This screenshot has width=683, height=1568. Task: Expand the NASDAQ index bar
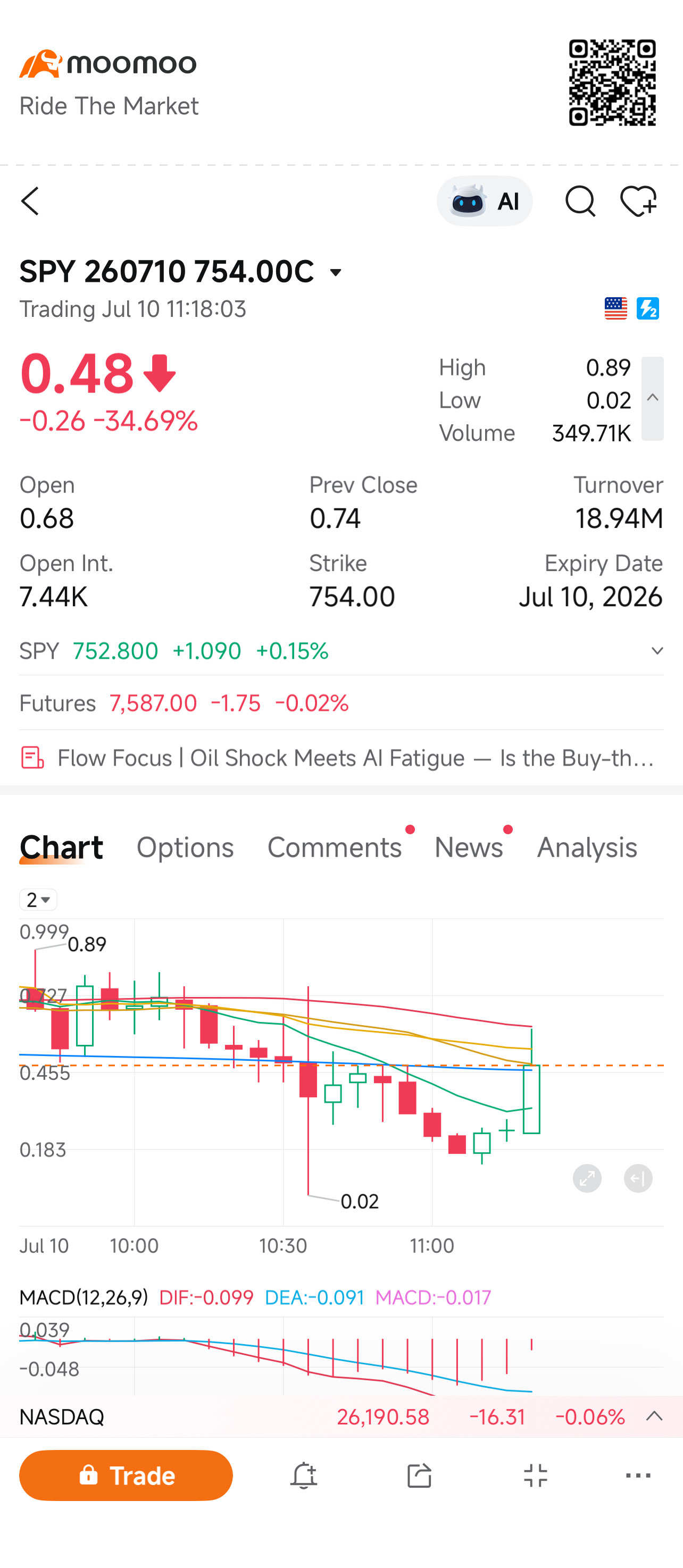[x=654, y=1416]
